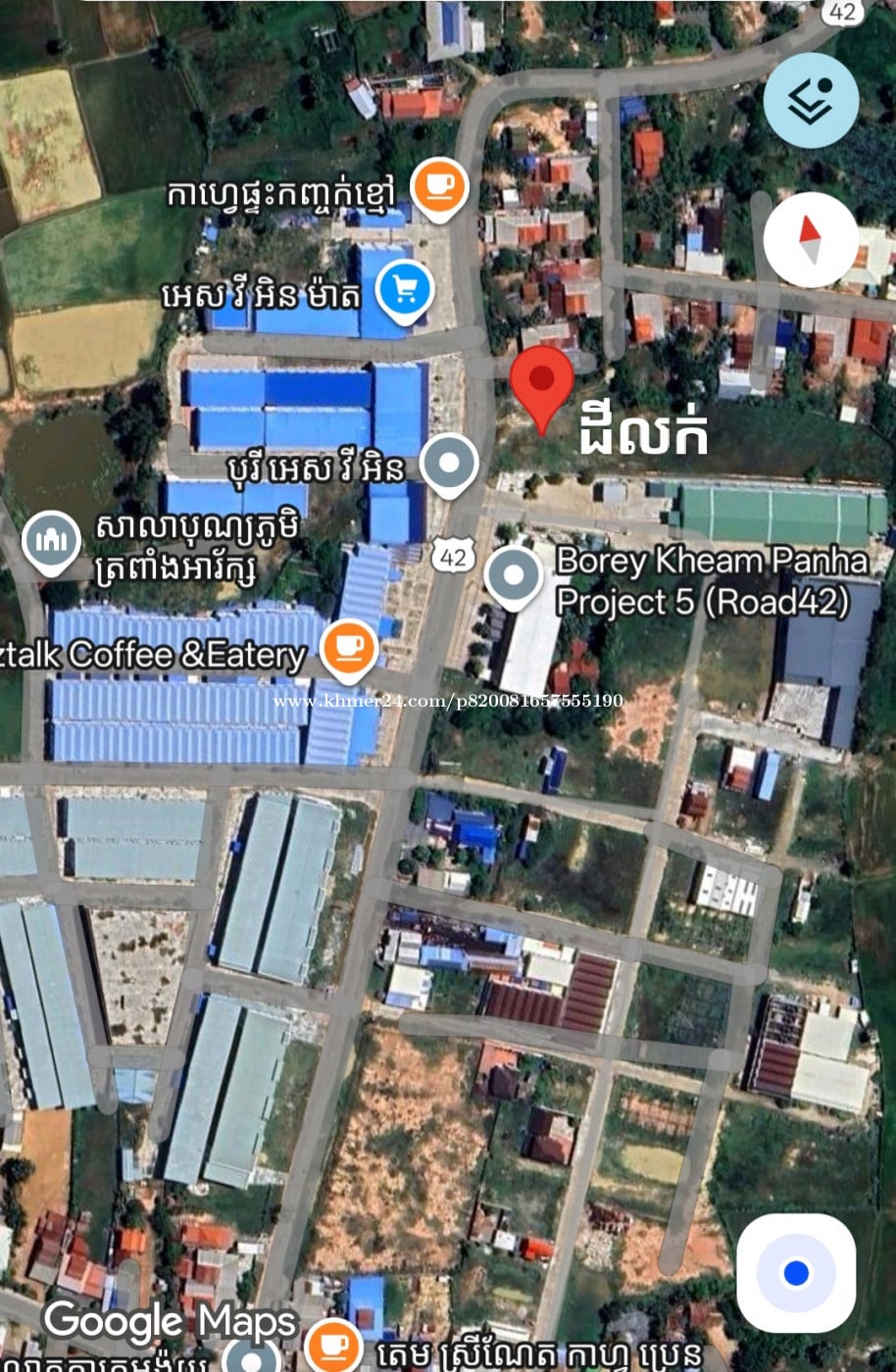Image resolution: width=896 pixels, height=1372 pixels.
Task: Select the បុរី អេស វី អិន place marker
Action: point(449,463)
